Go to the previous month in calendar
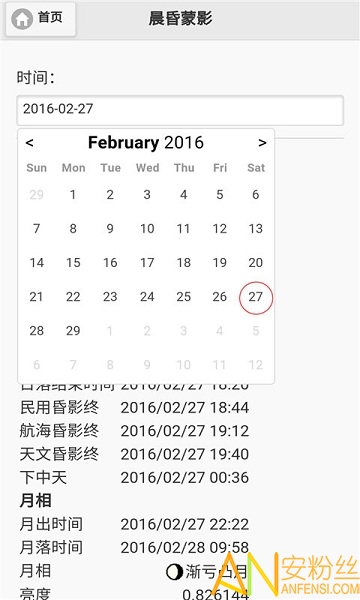 pyautogui.click(x=29, y=143)
